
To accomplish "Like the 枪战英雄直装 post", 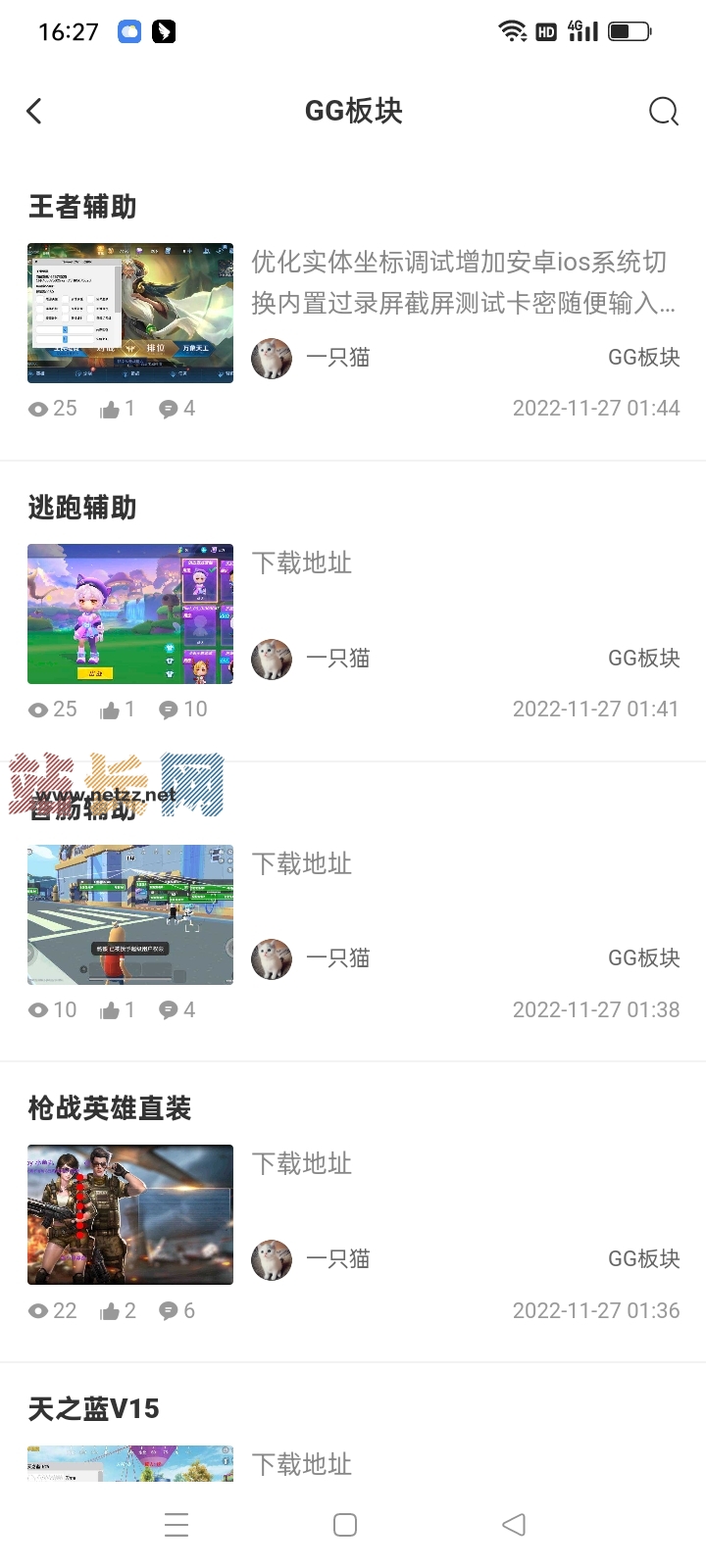I will (x=110, y=1311).
